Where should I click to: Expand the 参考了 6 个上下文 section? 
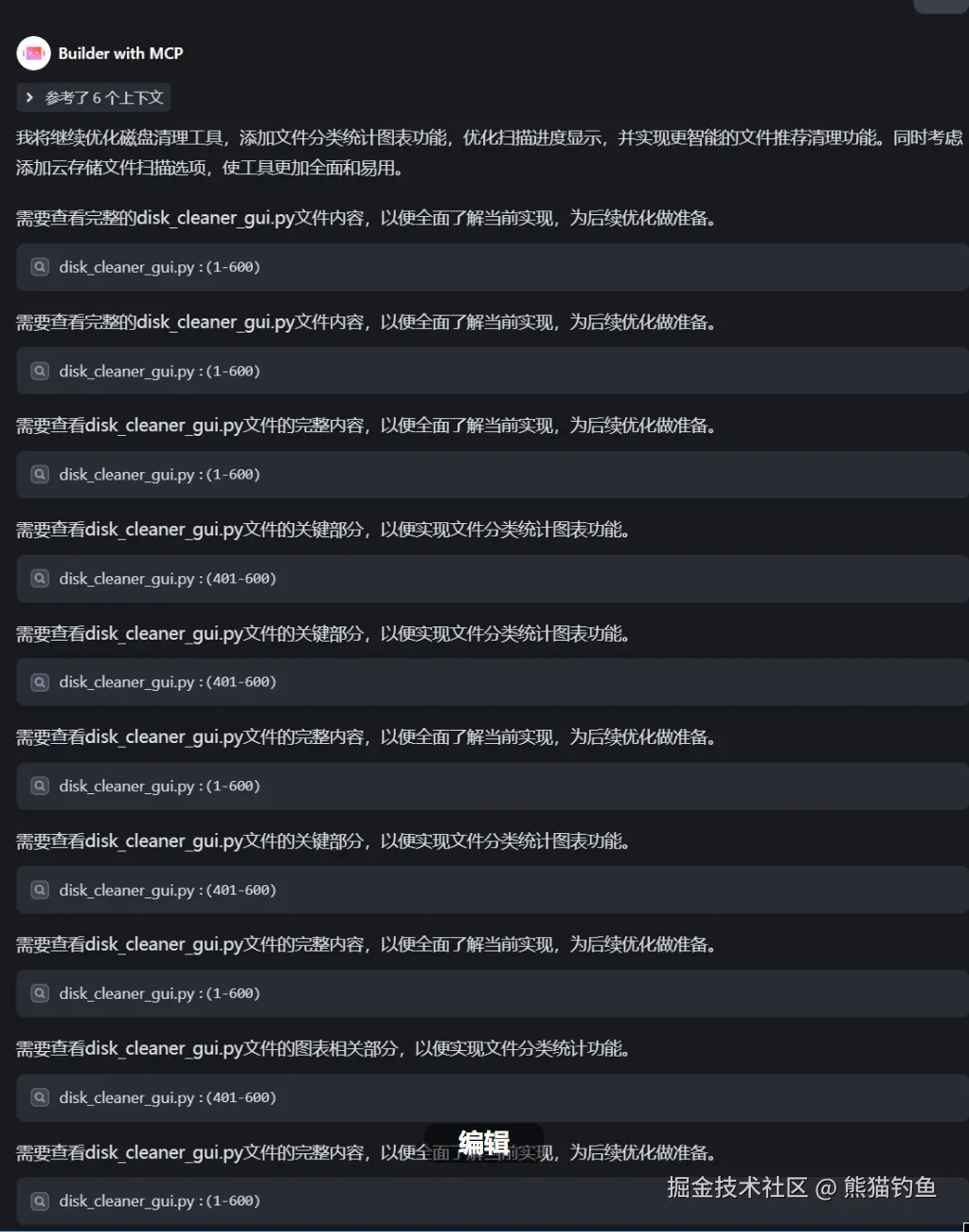[x=94, y=98]
